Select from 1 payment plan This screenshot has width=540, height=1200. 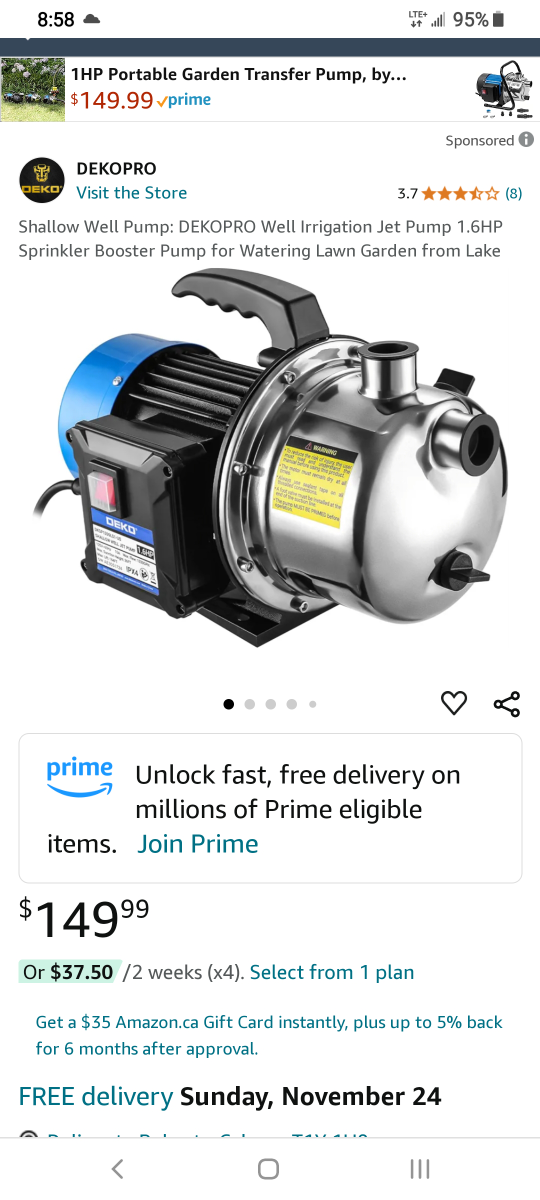[332, 972]
